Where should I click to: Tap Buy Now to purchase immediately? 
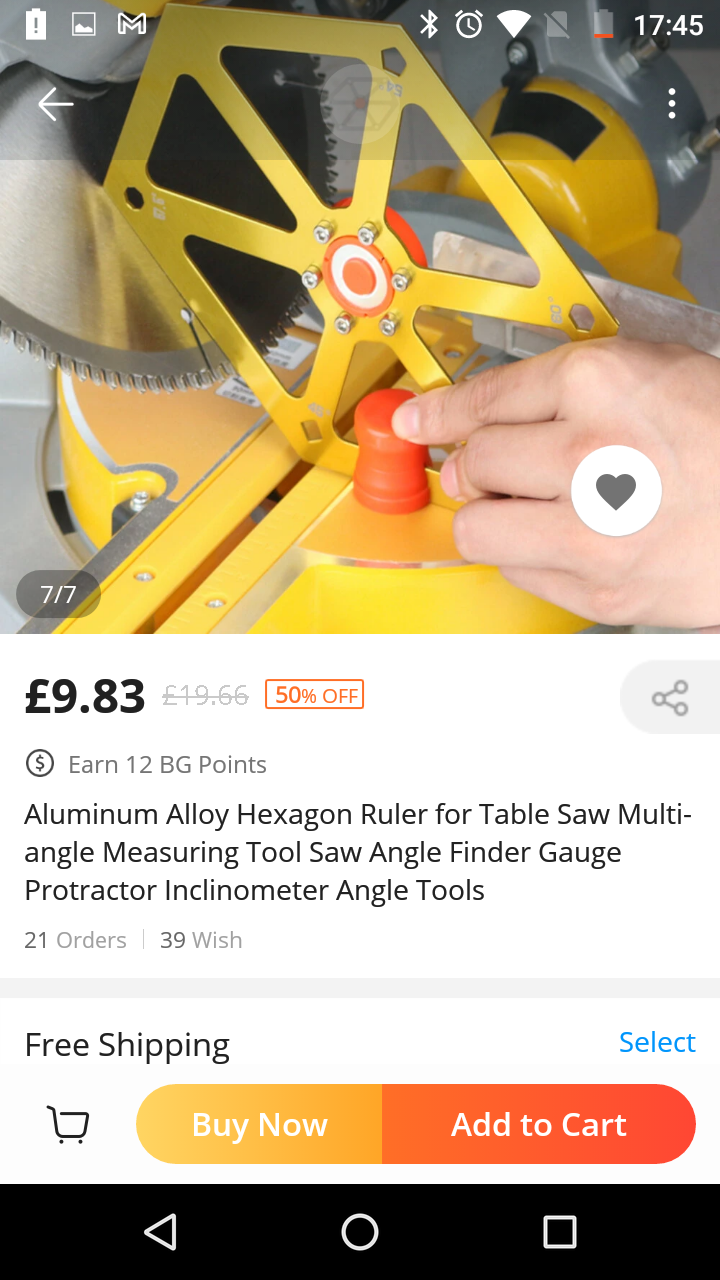[260, 1124]
